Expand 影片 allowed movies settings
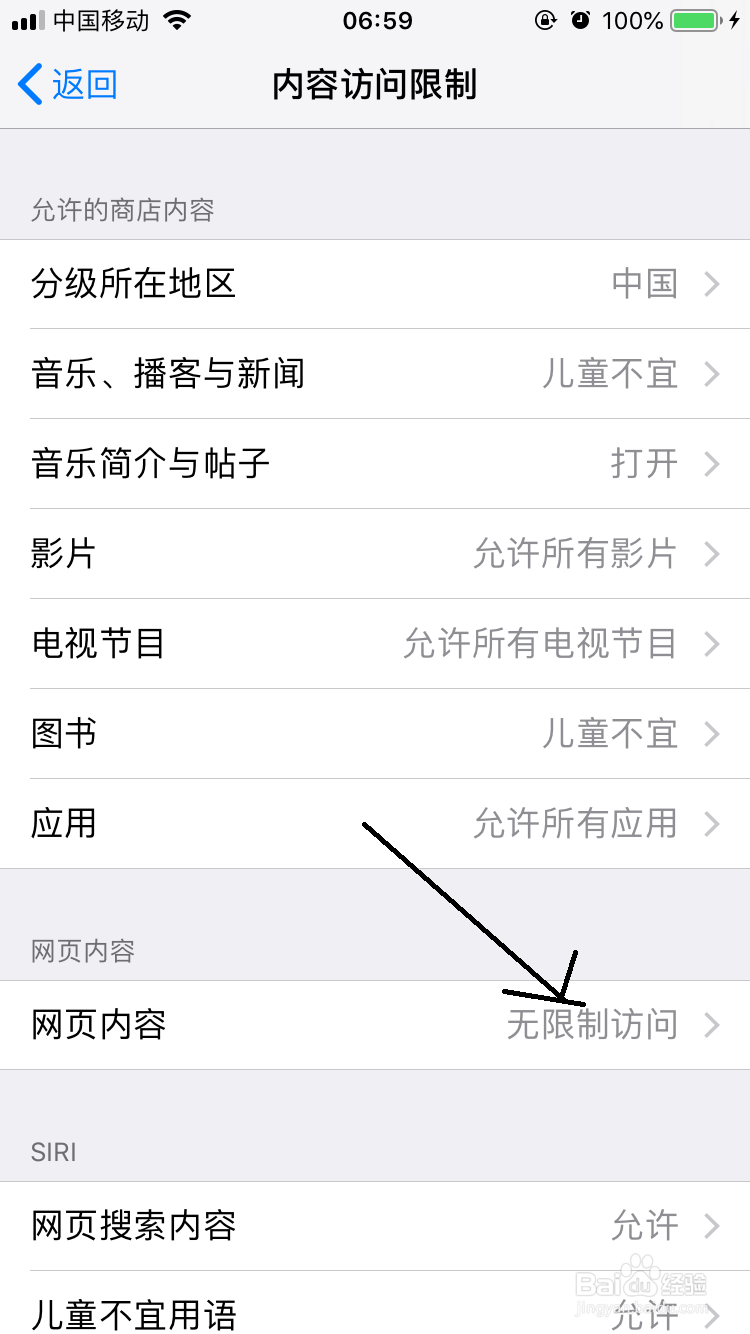Viewport: 750px width, 1334px height. coord(375,554)
